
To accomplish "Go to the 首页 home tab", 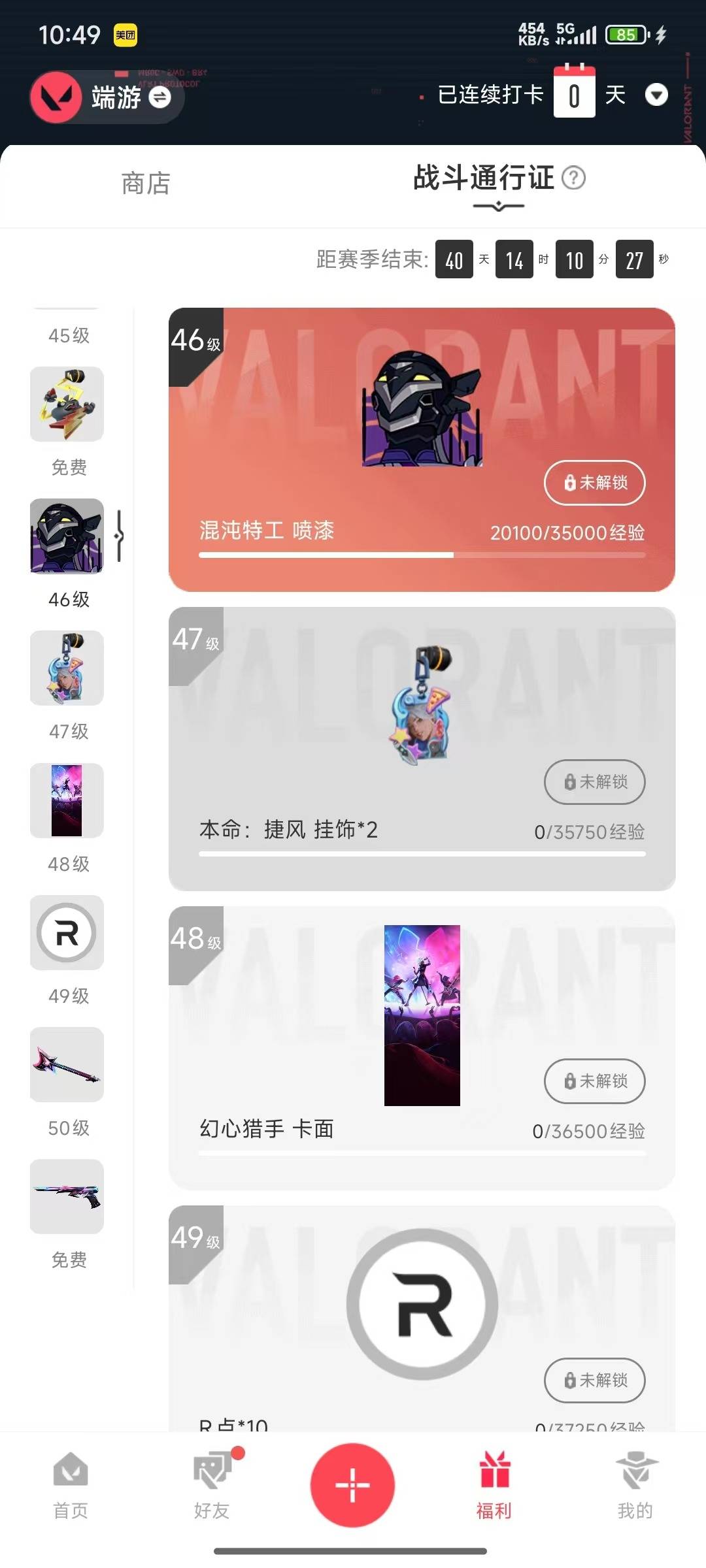I will tap(71, 1486).
